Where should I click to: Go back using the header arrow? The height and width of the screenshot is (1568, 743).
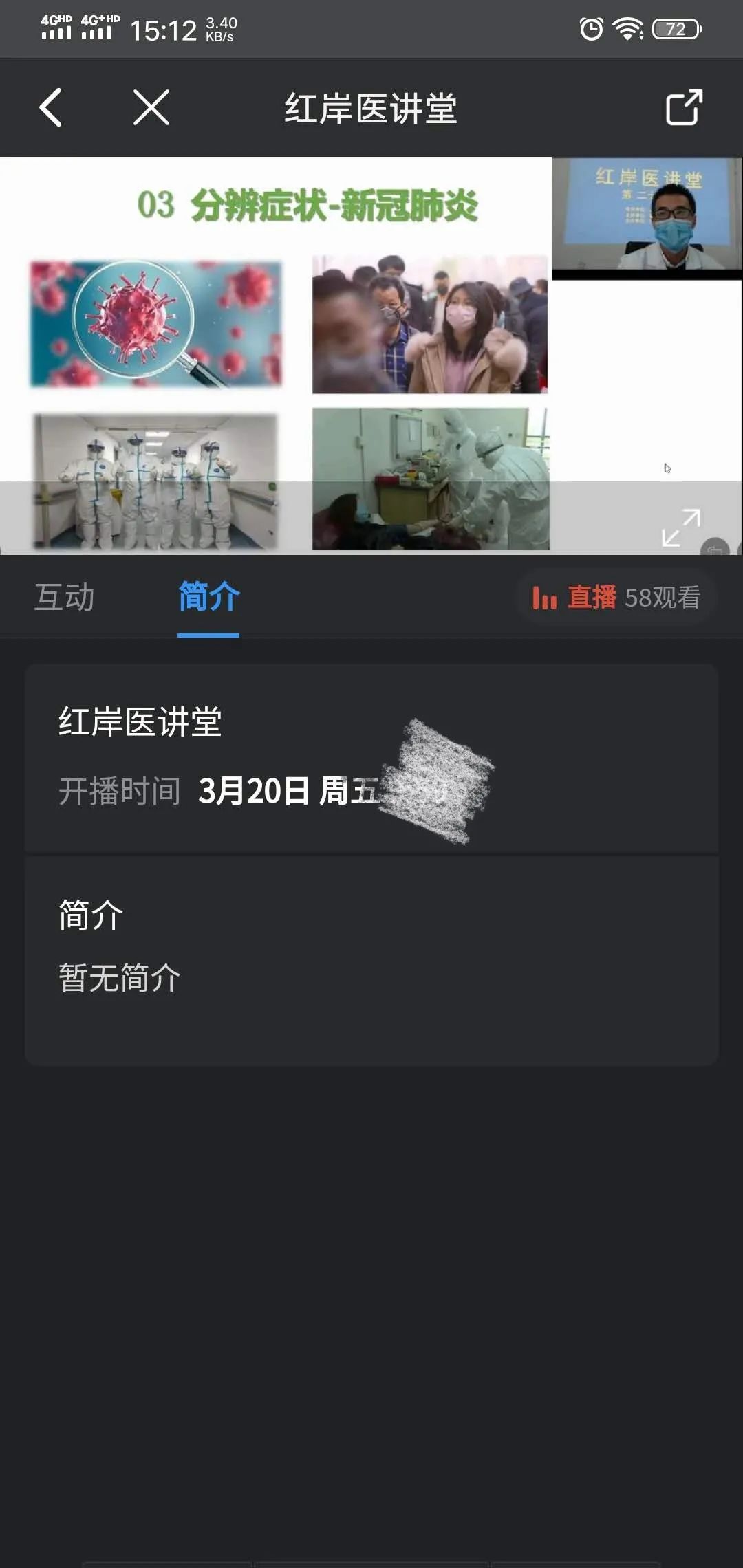click(x=50, y=107)
